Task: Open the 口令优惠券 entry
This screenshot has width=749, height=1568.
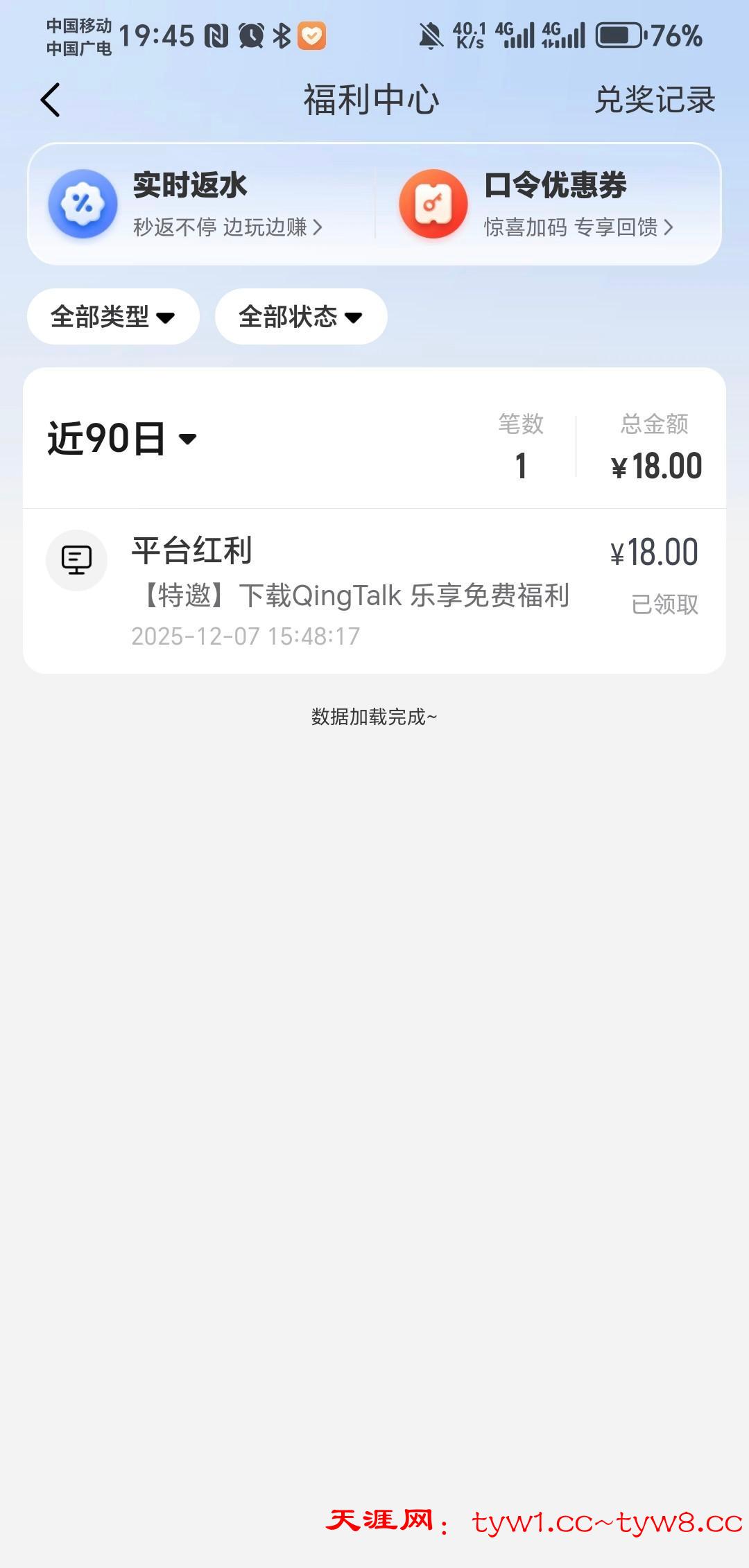Action: (548, 204)
